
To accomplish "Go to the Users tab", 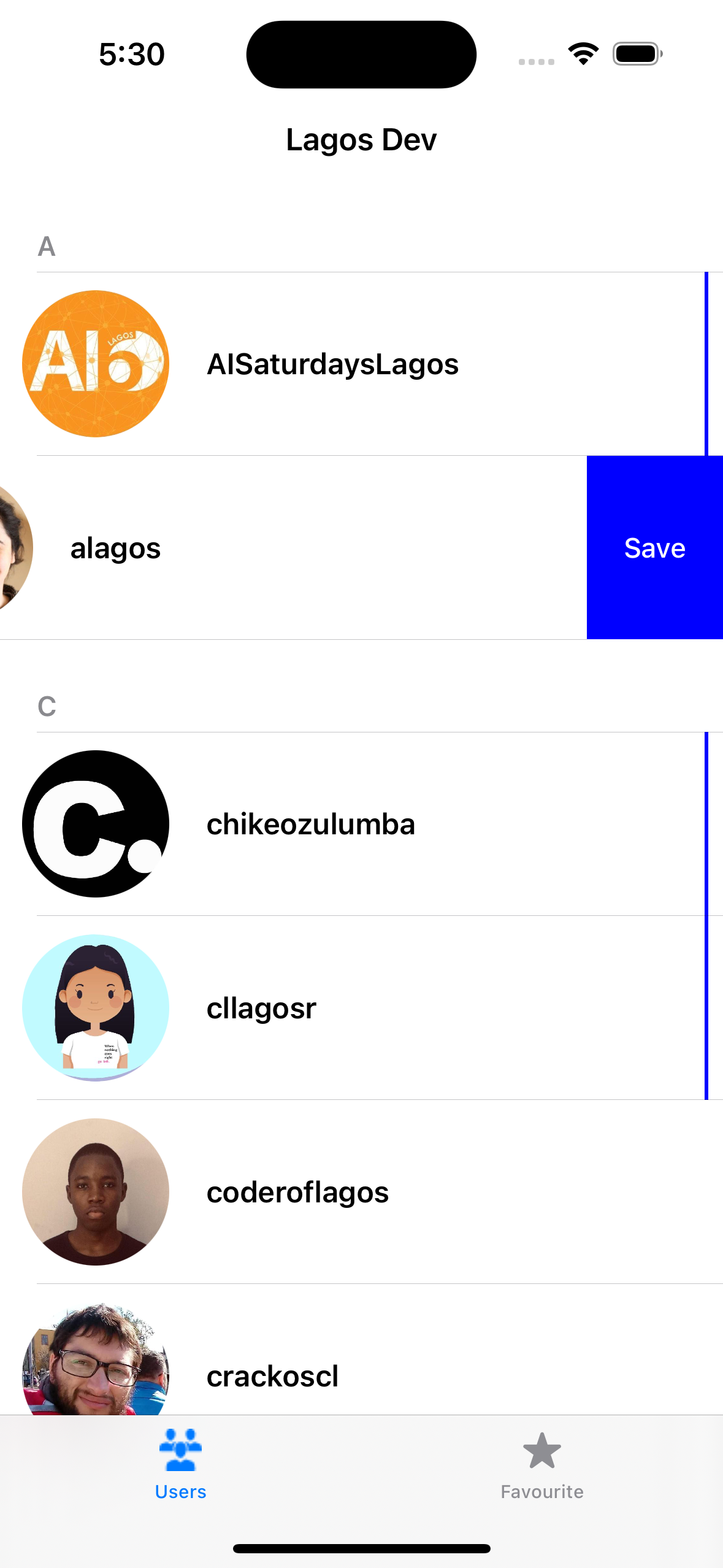I will [x=180, y=1466].
